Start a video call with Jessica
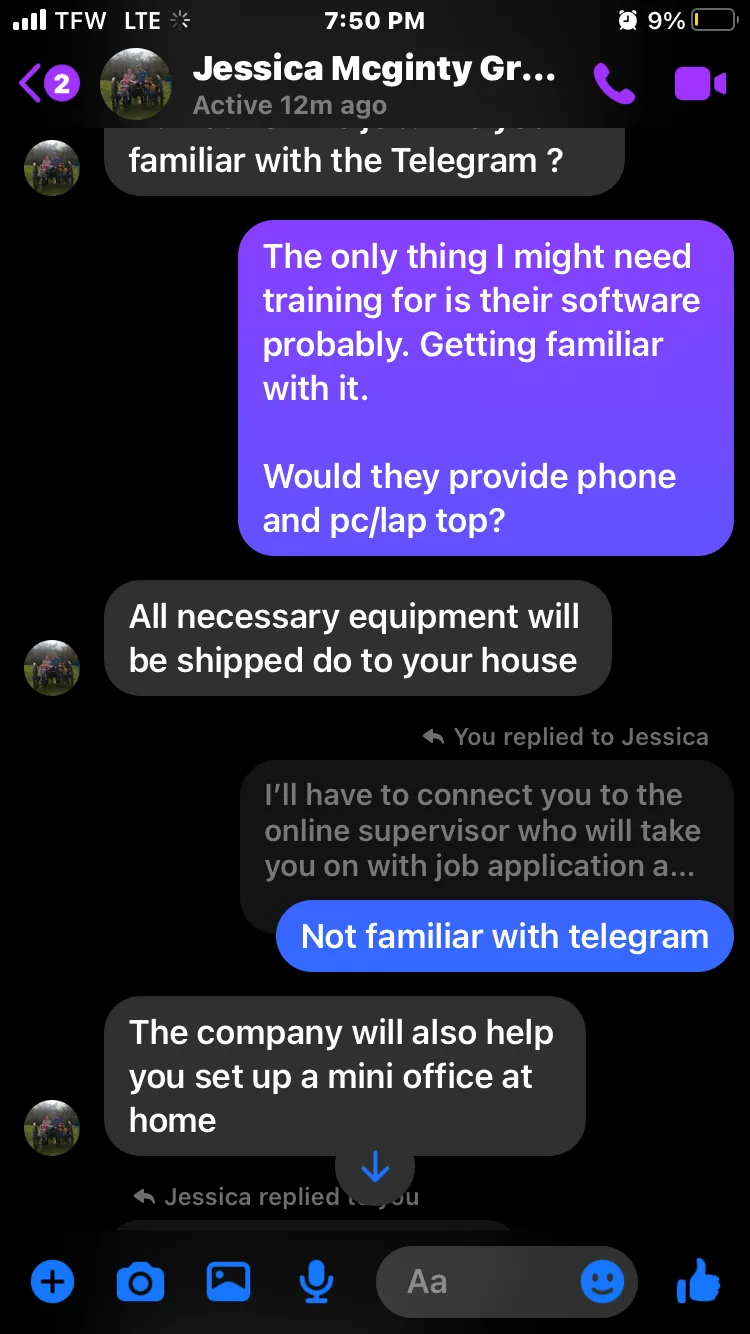This screenshot has height=1334, width=750. 700,84
